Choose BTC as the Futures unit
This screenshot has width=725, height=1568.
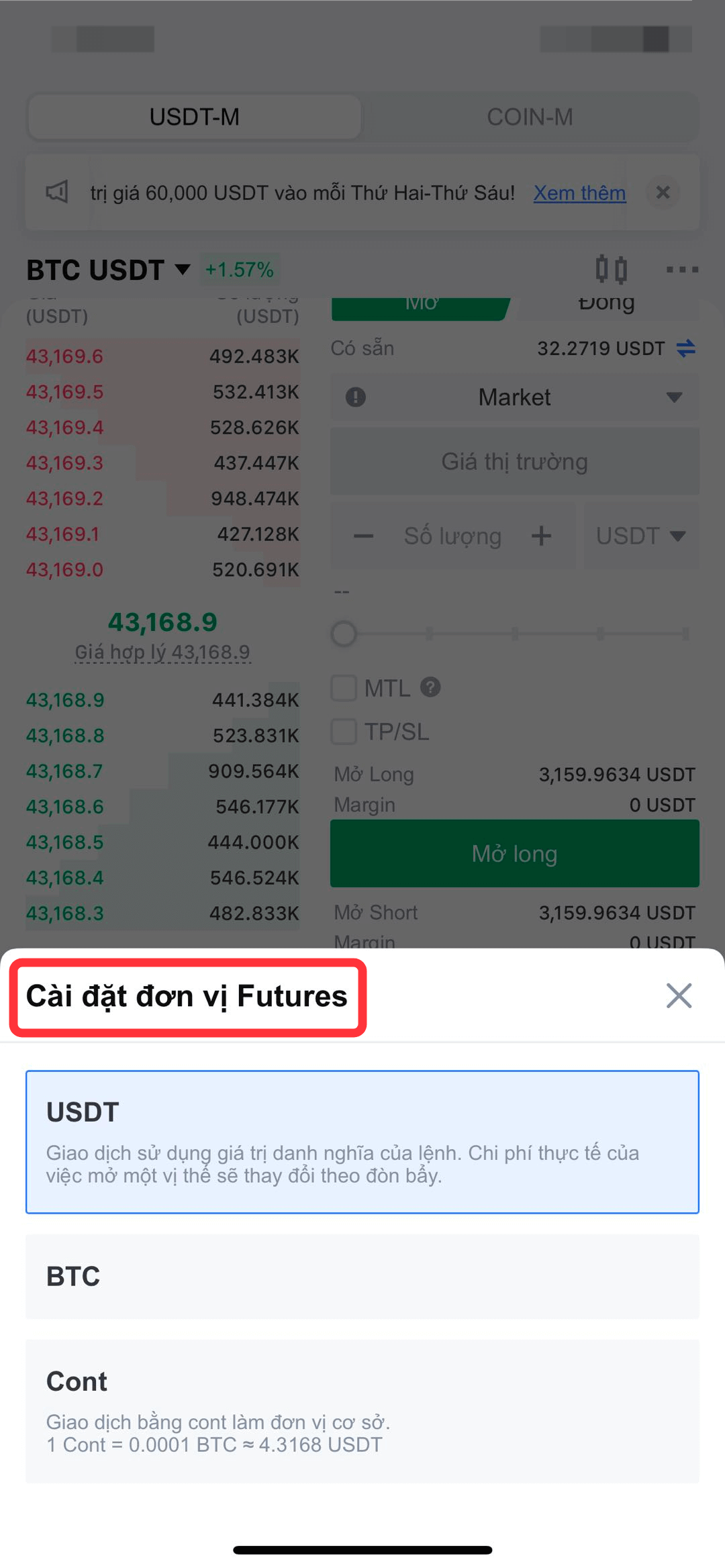(362, 1276)
